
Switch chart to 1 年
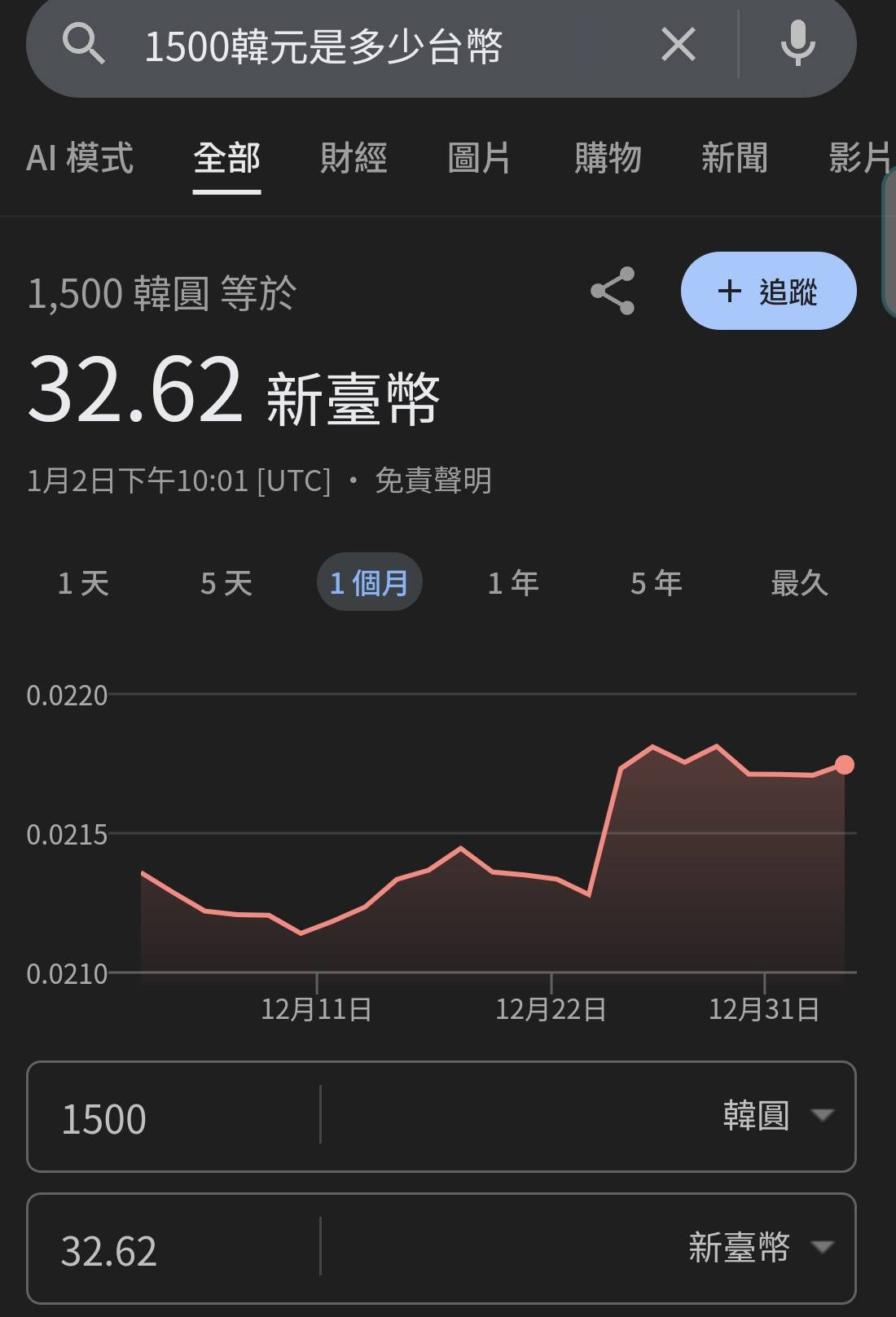pos(513,582)
